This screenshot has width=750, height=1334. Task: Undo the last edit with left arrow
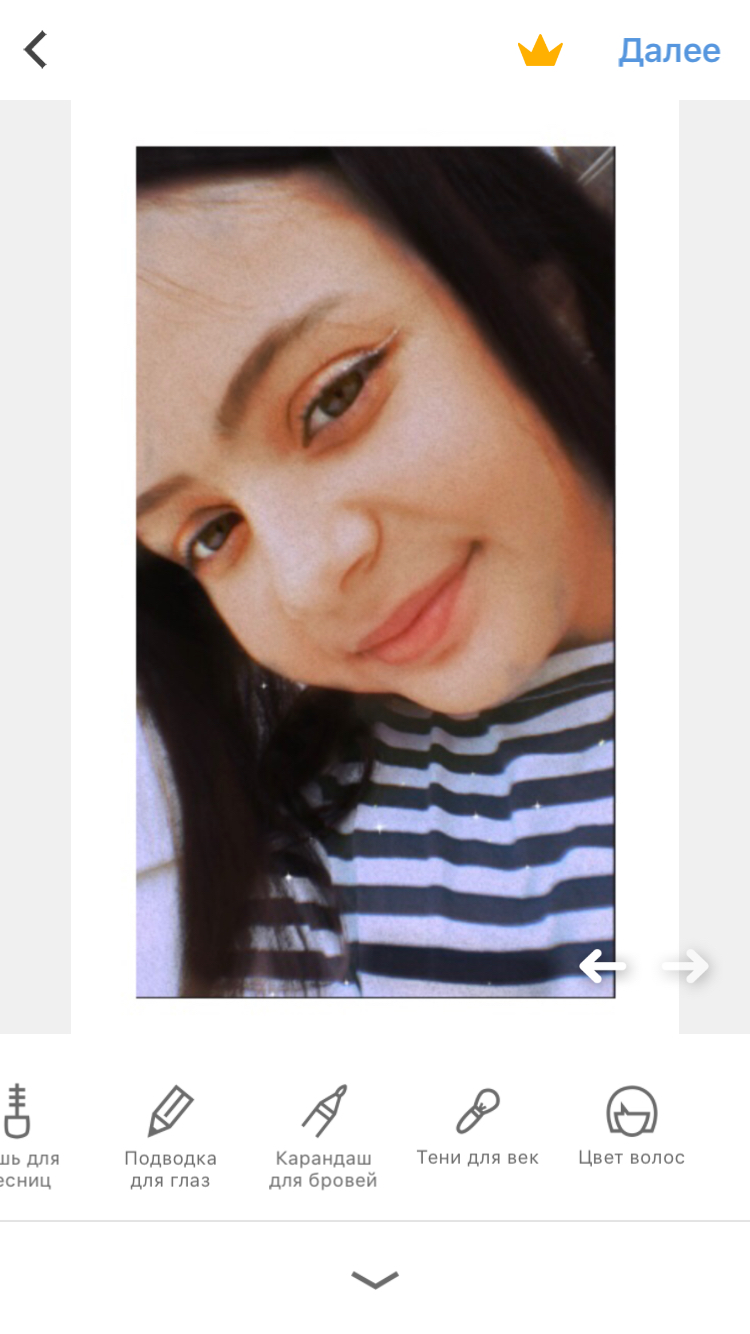(x=603, y=966)
